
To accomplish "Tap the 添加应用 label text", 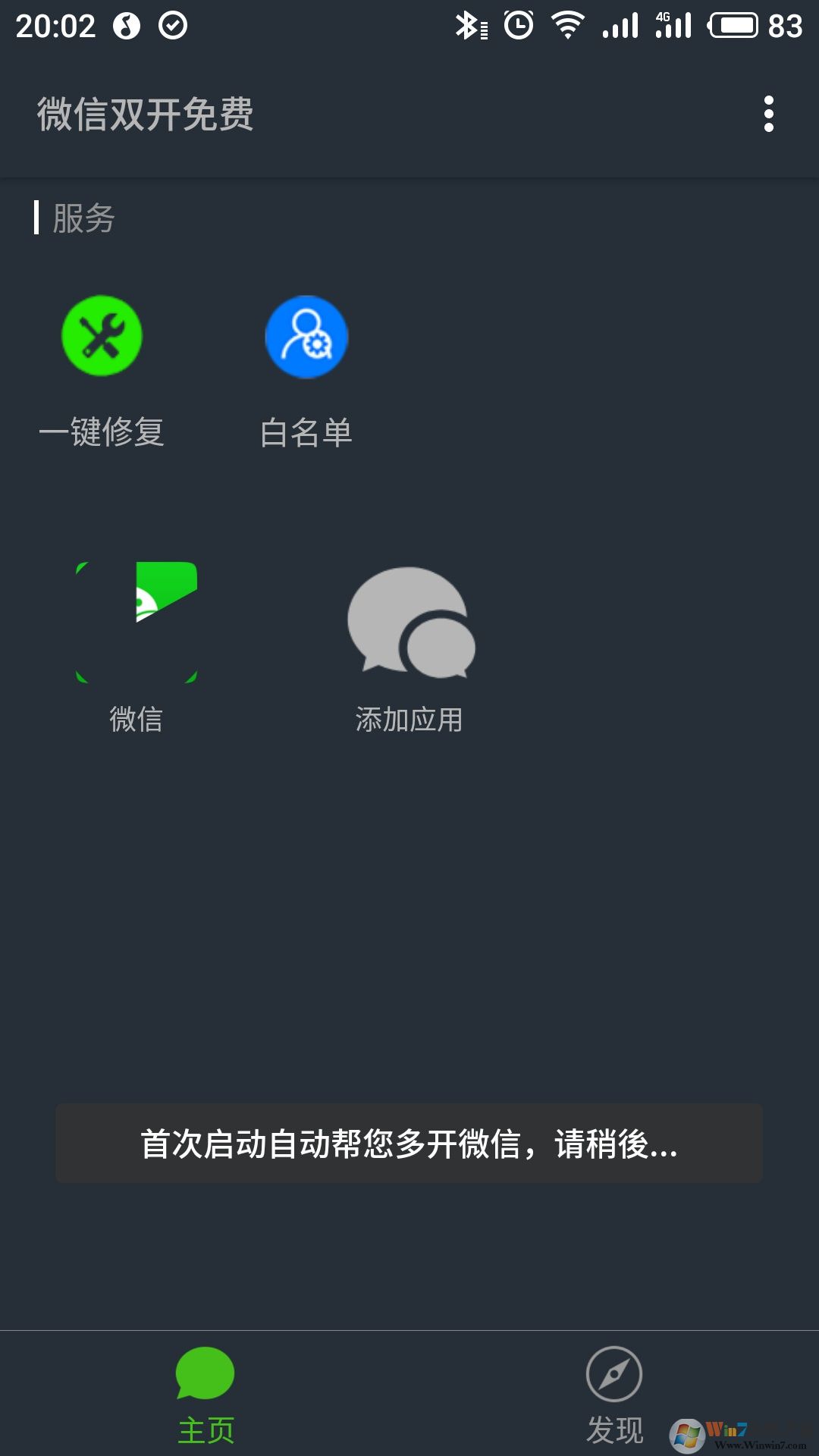I will pyautogui.click(x=409, y=719).
